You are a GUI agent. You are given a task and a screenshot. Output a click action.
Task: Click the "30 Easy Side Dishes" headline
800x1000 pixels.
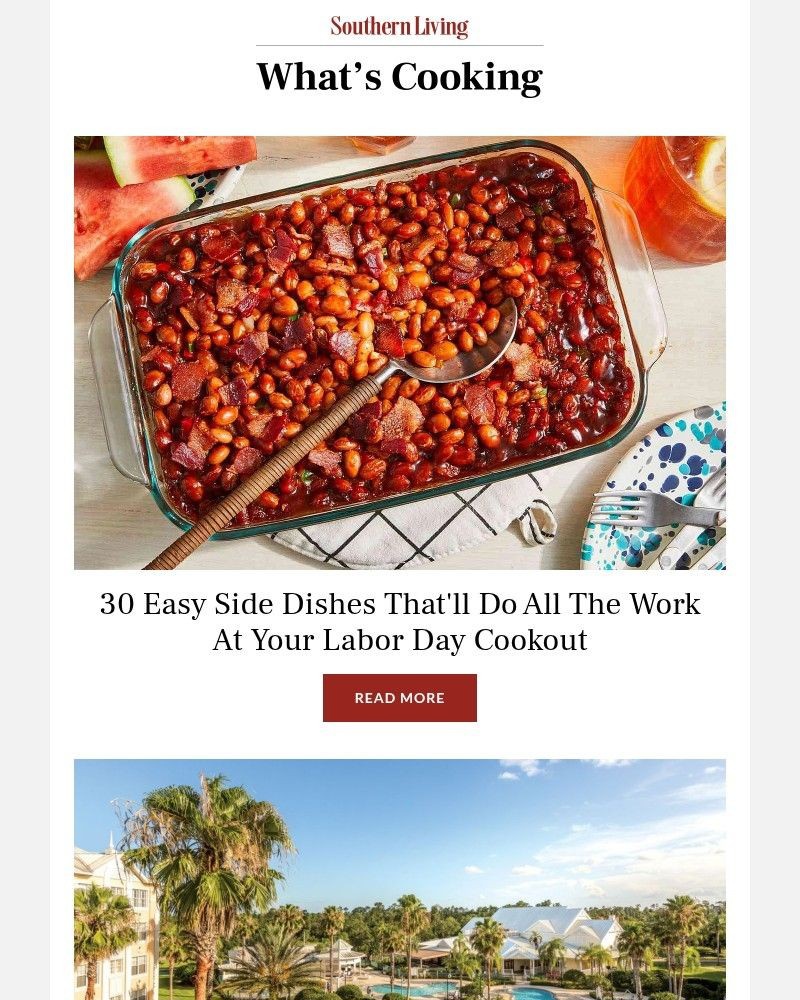pos(399,604)
